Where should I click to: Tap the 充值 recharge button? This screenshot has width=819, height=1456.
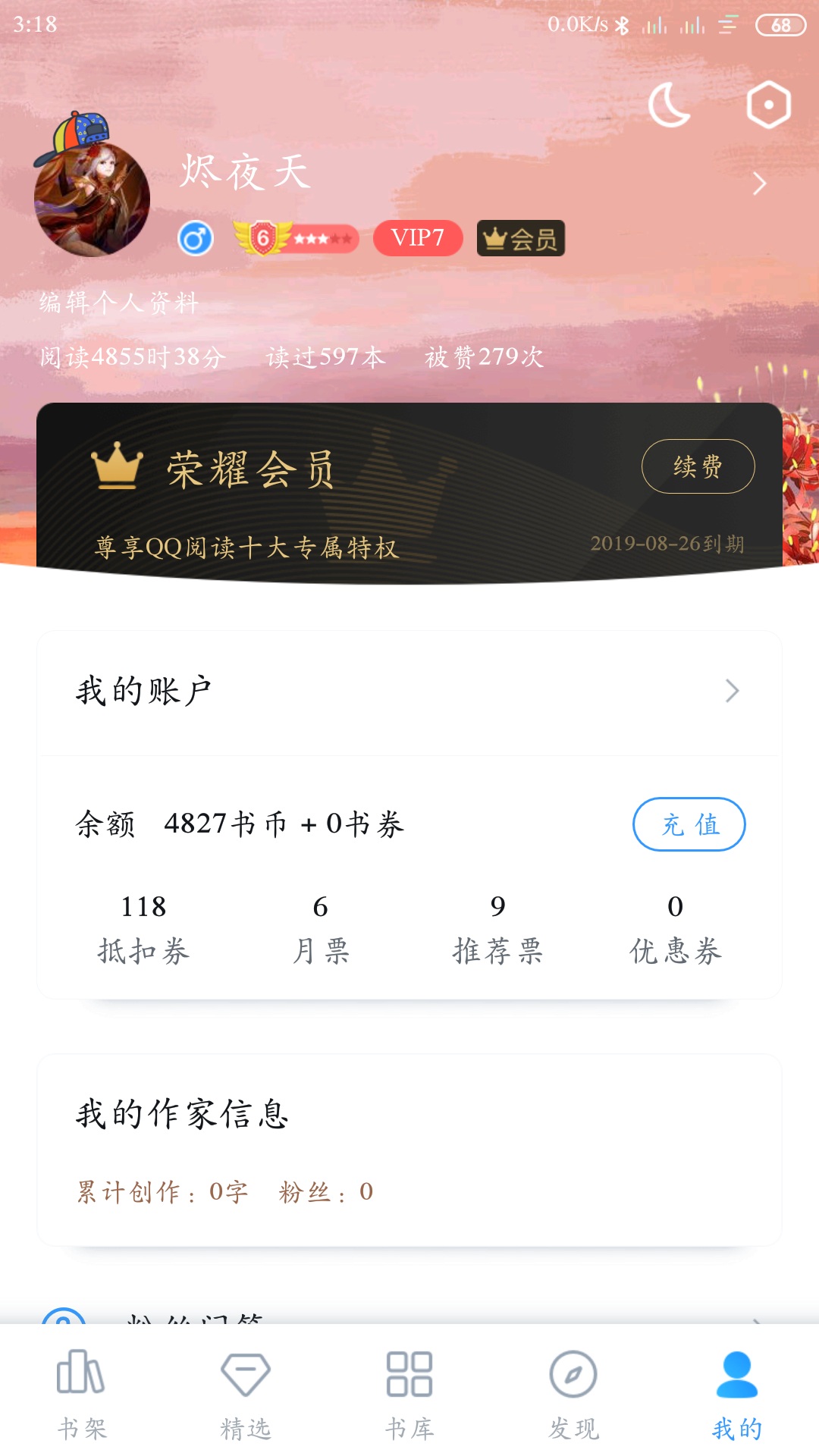(689, 824)
